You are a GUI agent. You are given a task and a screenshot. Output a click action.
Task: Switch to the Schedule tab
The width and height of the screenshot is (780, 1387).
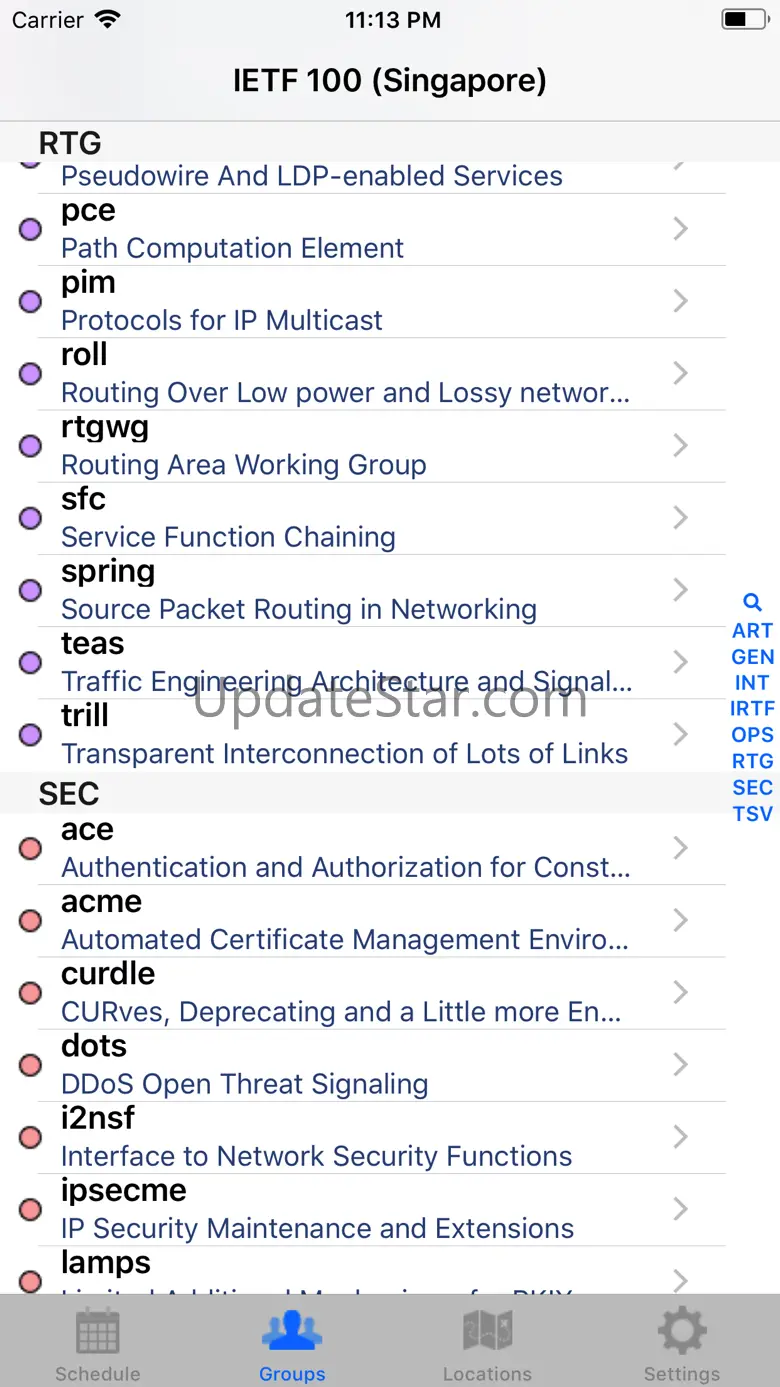97,1343
